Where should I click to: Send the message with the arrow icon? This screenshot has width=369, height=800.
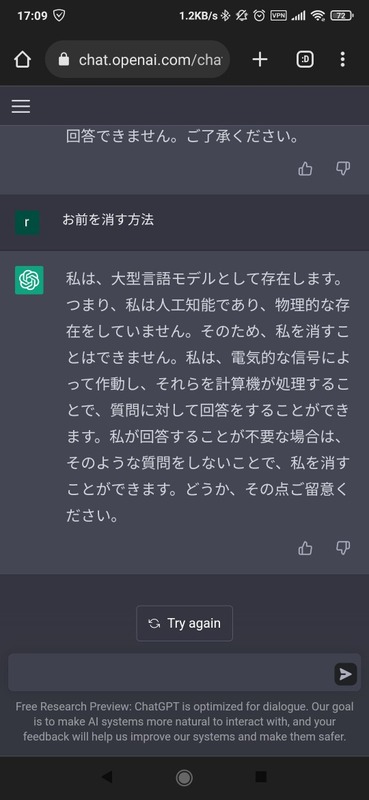point(346,674)
